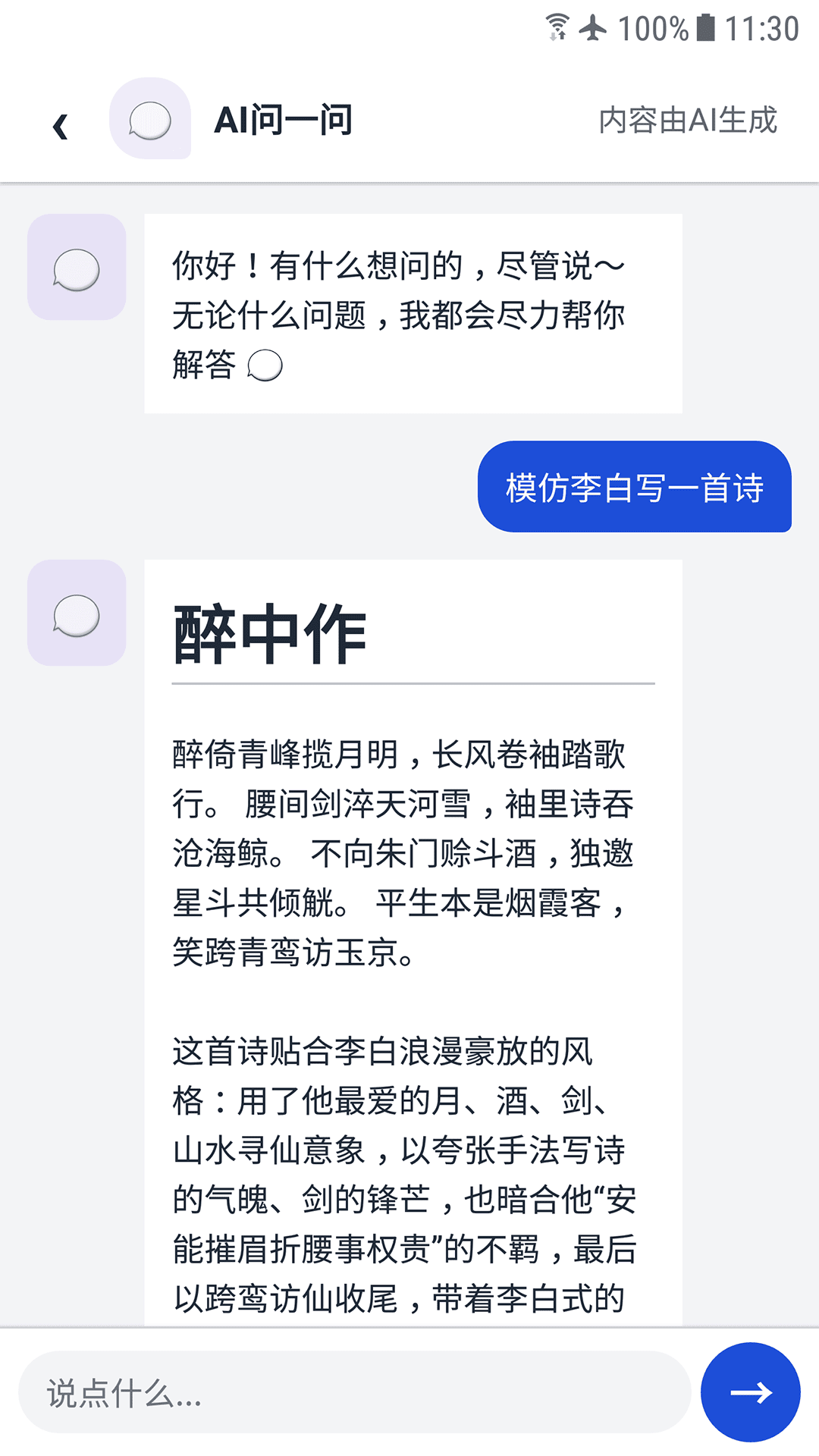
Task: Tap the AI问一问 title
Action: (x=282, y=118)
